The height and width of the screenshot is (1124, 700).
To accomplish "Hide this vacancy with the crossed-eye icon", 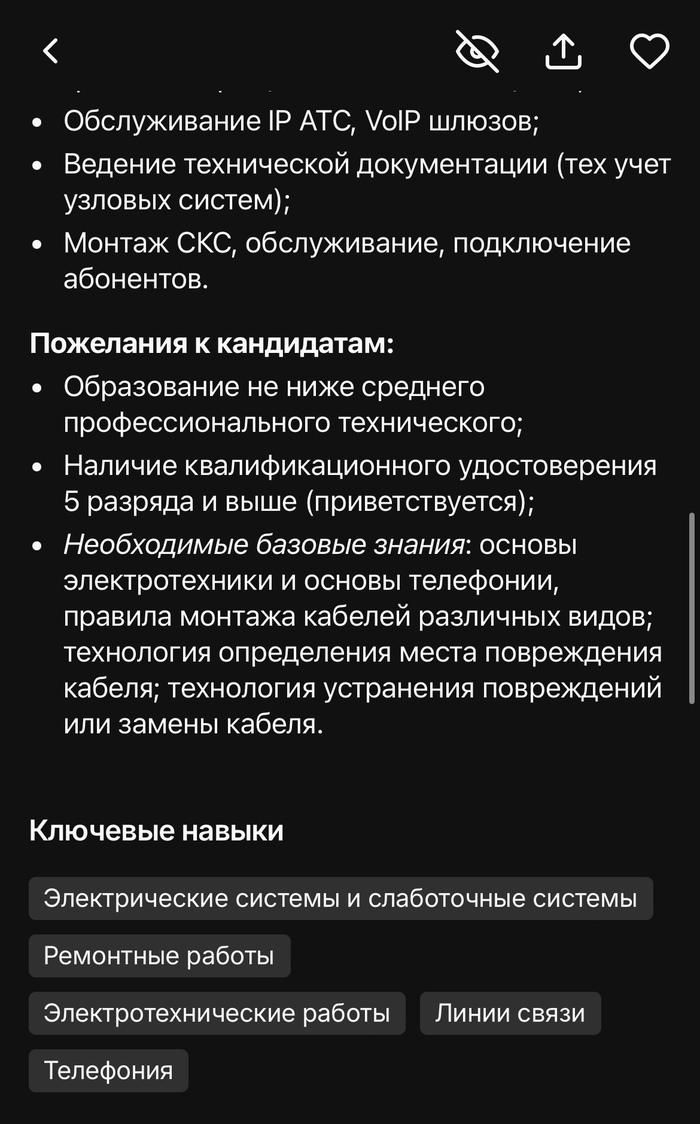I will coord(477,51).
